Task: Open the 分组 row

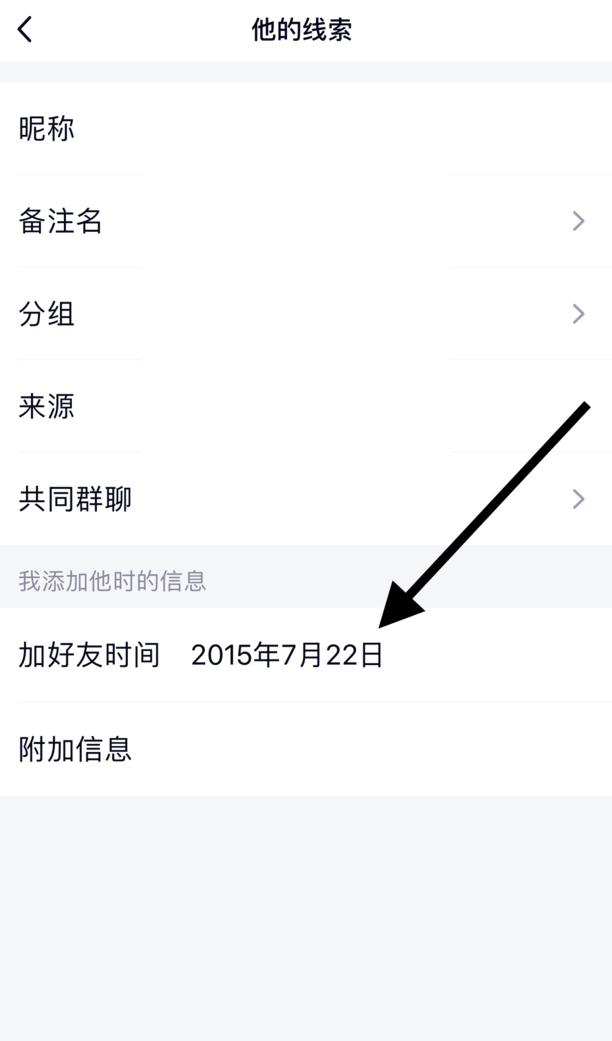Action: click(x=306, y=313)
